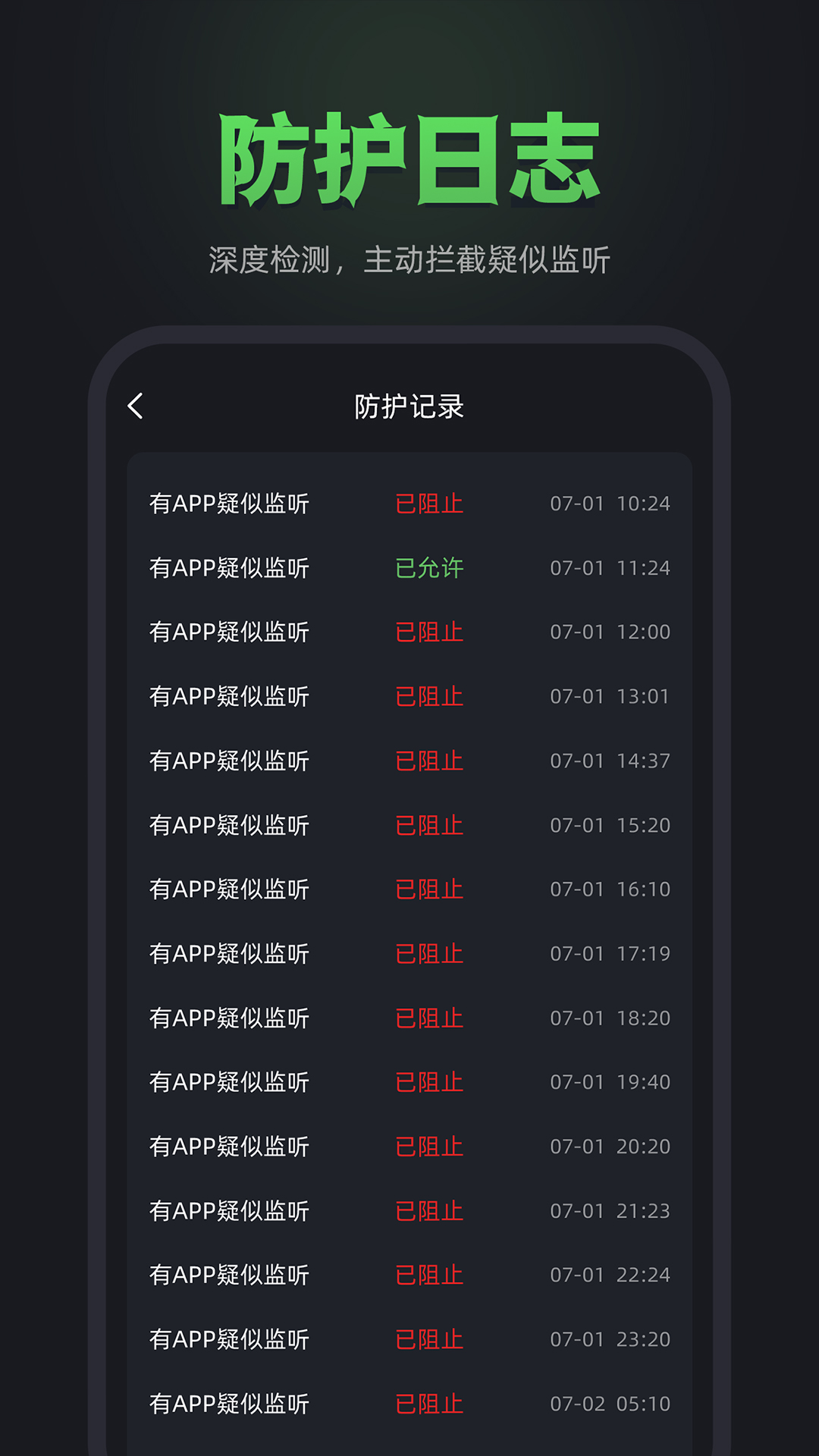Select the 18:20 suspicious monitoring entry
The height and width of the screenshot is (1456, 819).
click(x=229, y=1018)
